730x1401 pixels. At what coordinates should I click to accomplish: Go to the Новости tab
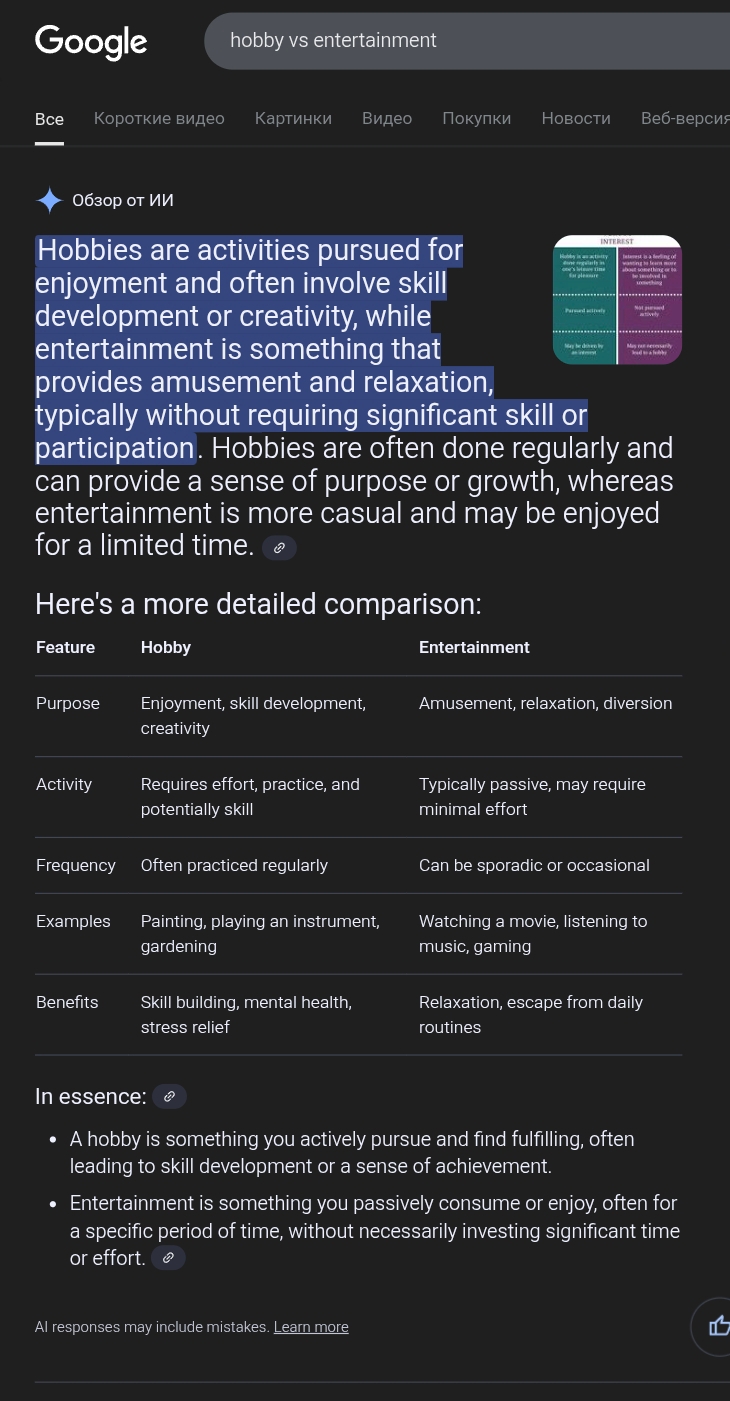[x=576, y=118]
